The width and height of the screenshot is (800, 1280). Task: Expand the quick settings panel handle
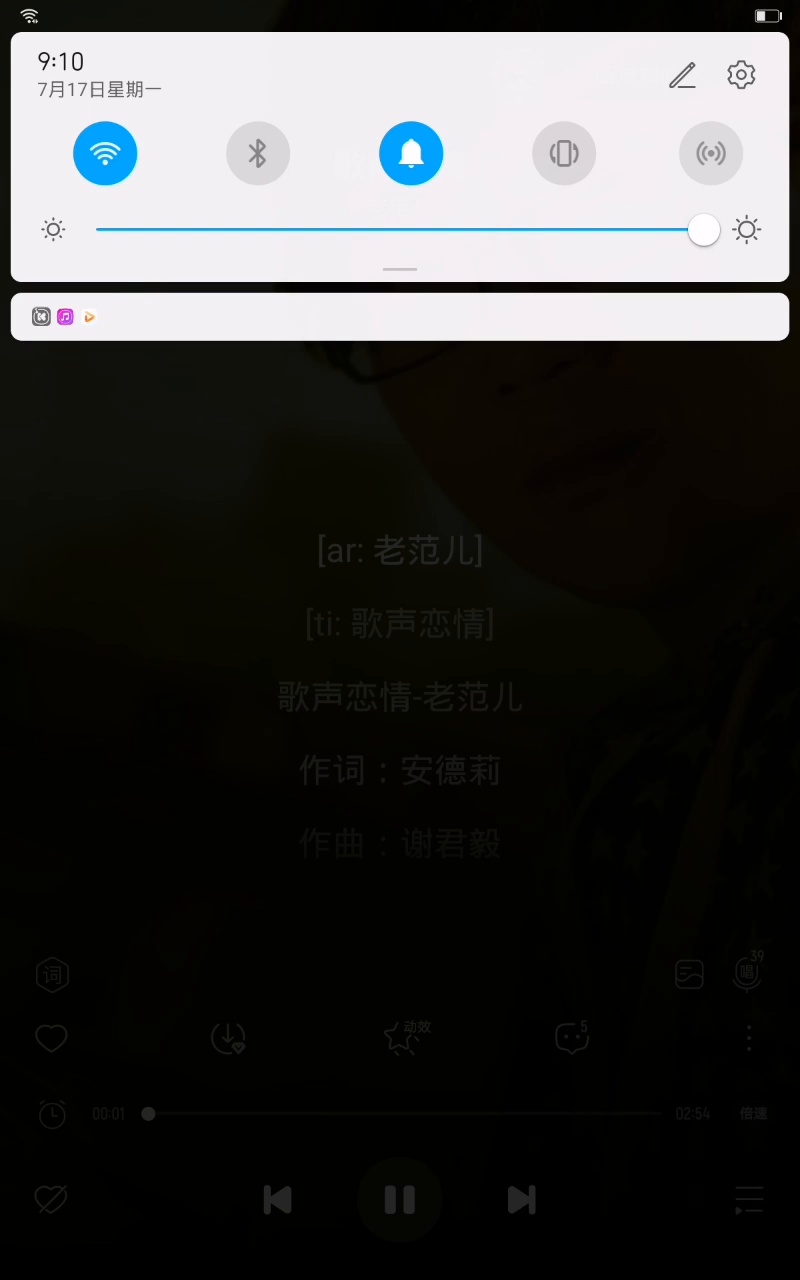(x=400, y=269)
